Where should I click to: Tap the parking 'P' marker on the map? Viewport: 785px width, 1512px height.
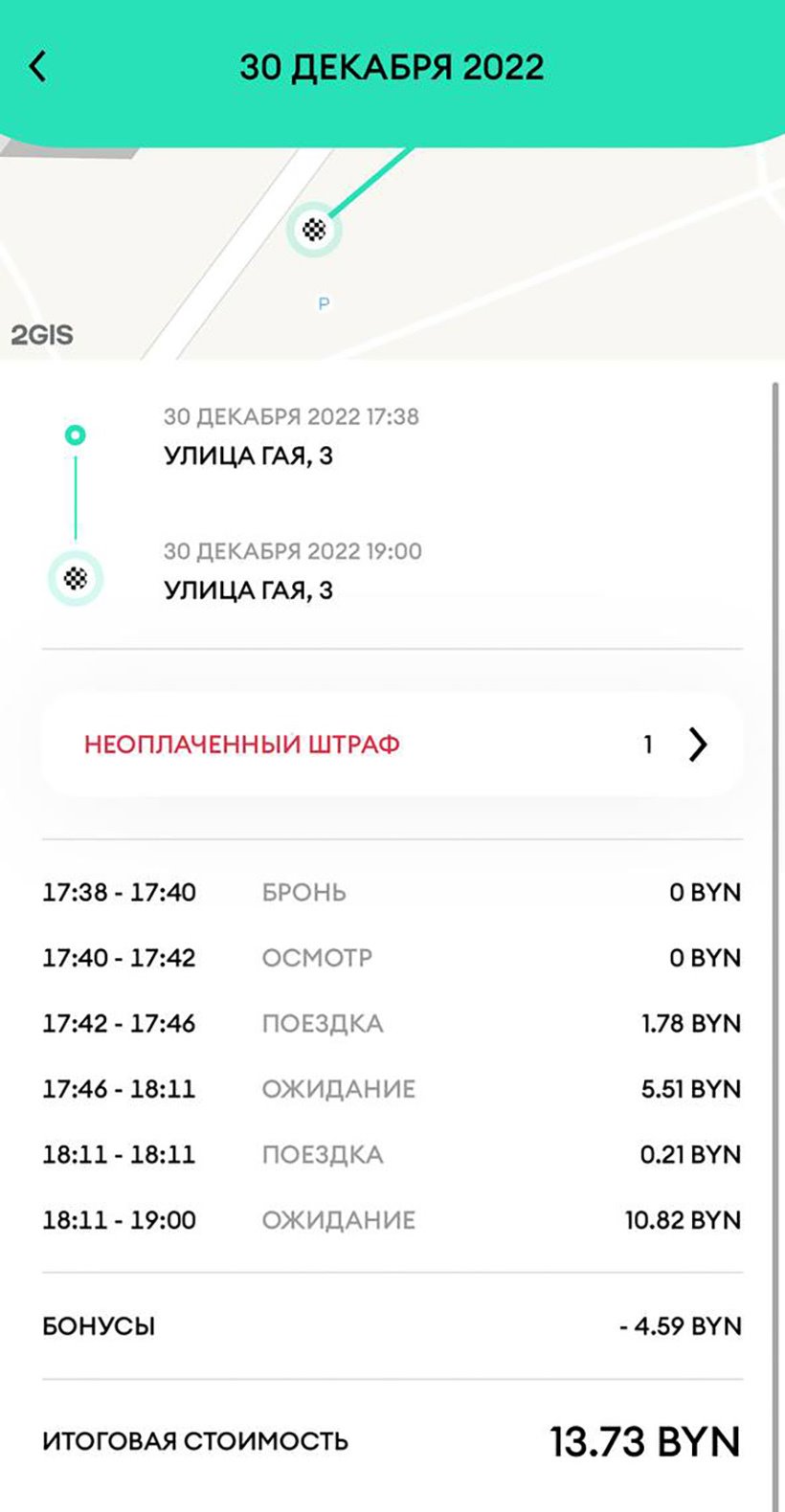[x=325, y=302]
